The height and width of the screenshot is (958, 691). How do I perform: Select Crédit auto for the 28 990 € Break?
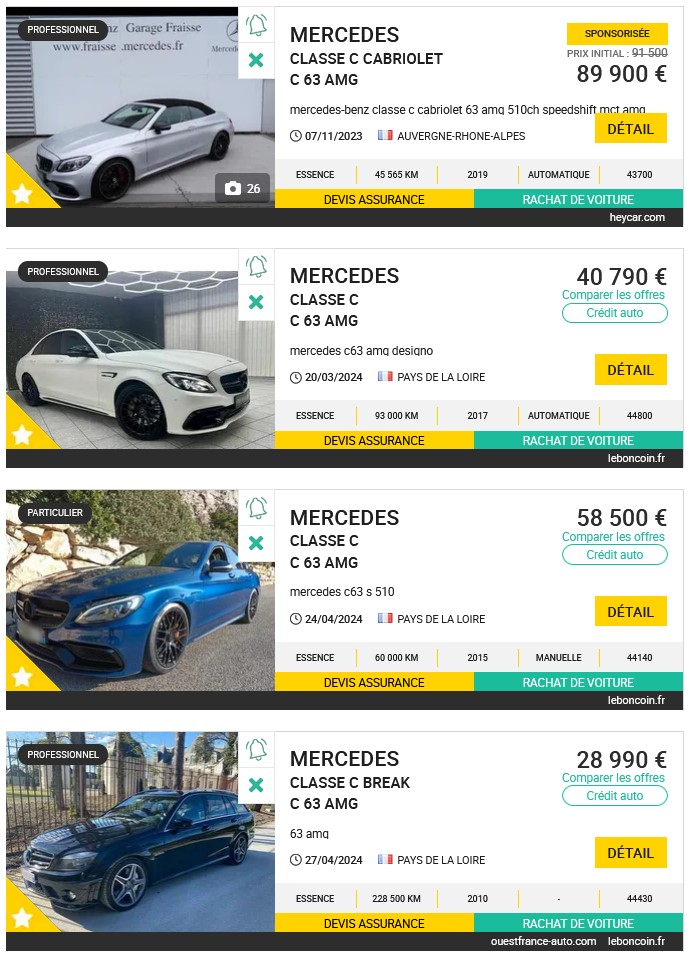point(614,796)
